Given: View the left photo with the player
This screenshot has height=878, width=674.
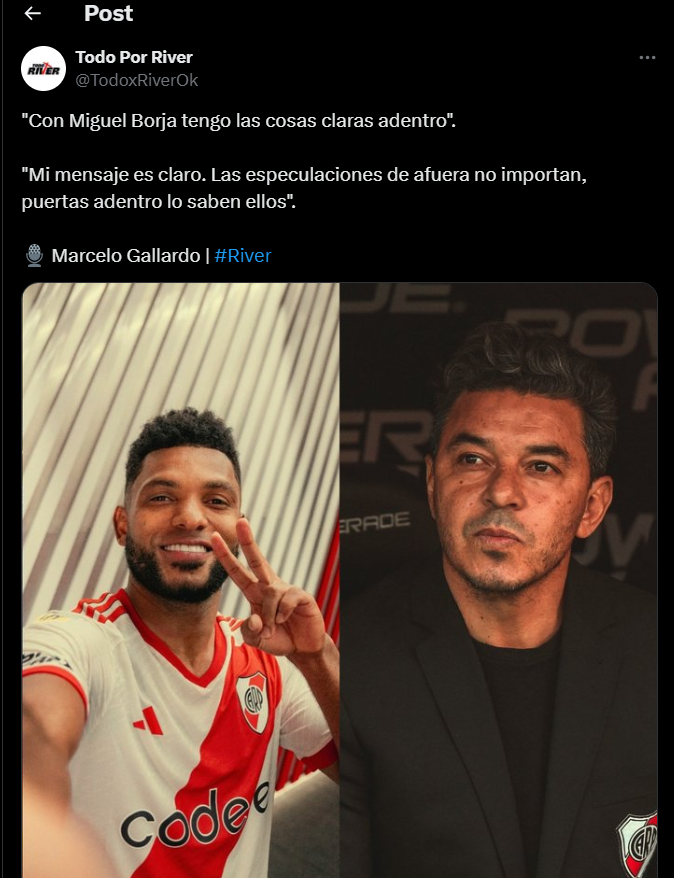Looking at the screenshot, I should point(180,580).
